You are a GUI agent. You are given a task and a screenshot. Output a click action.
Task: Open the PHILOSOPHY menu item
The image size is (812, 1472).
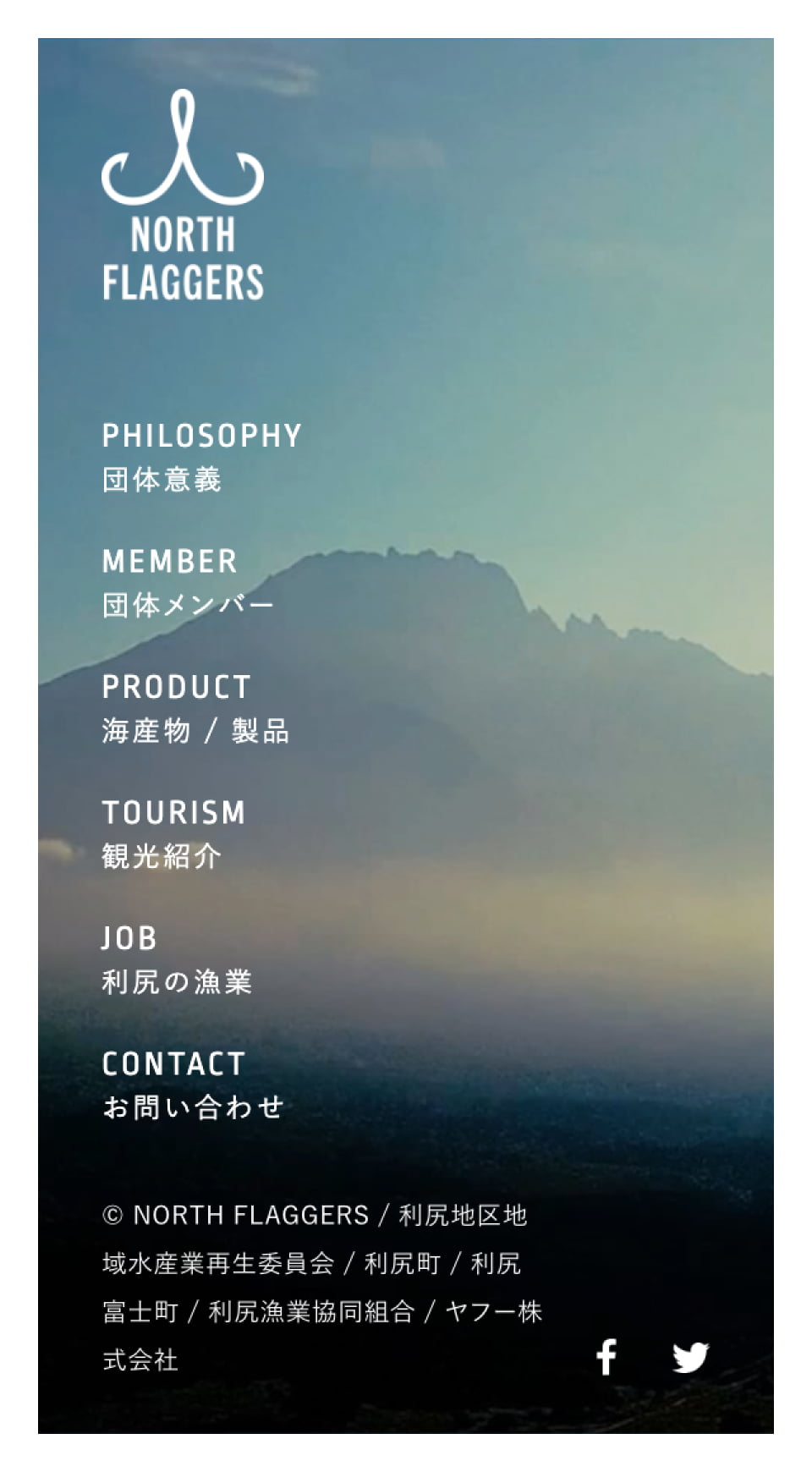[201, 457]
